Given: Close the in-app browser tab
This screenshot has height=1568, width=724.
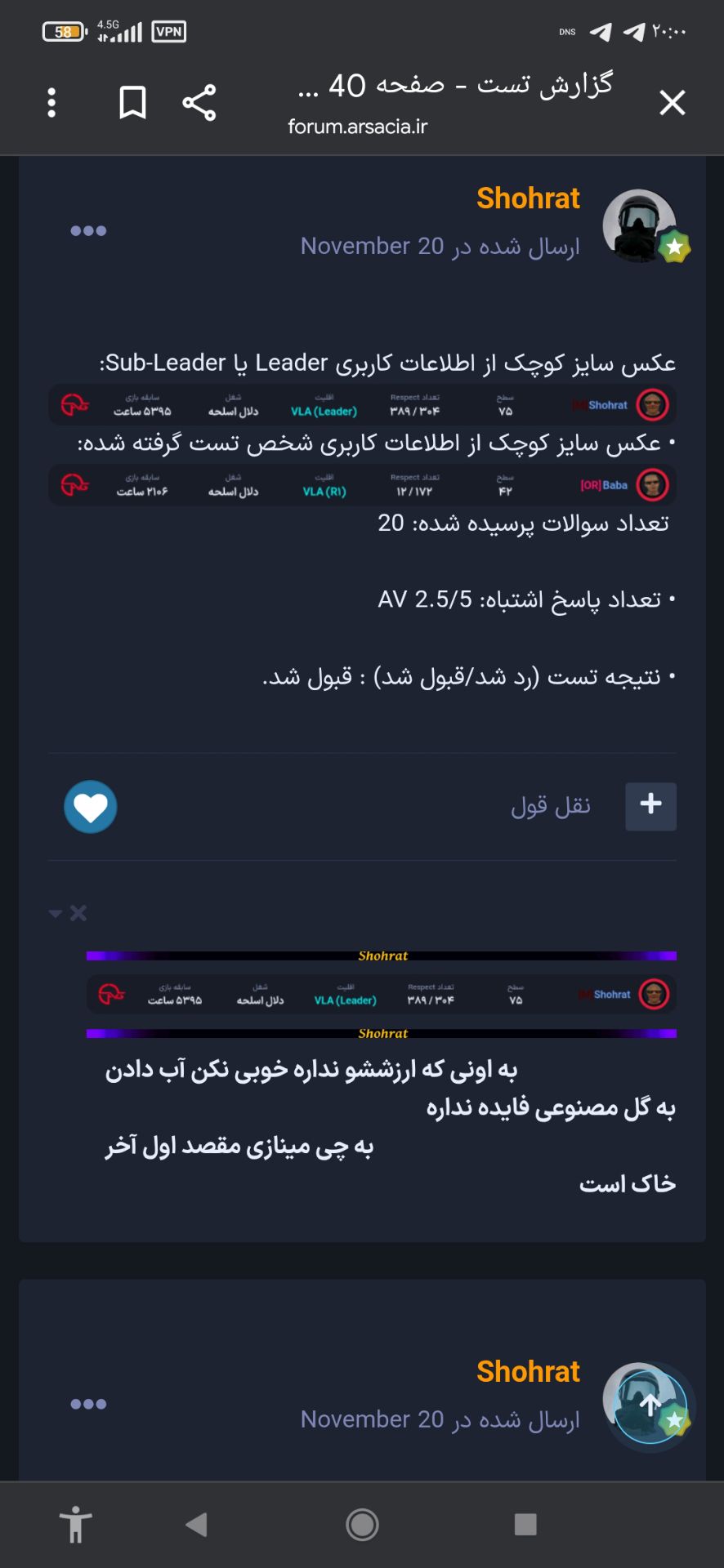Looking at the screenshot, I should click(x=672, y=103).
